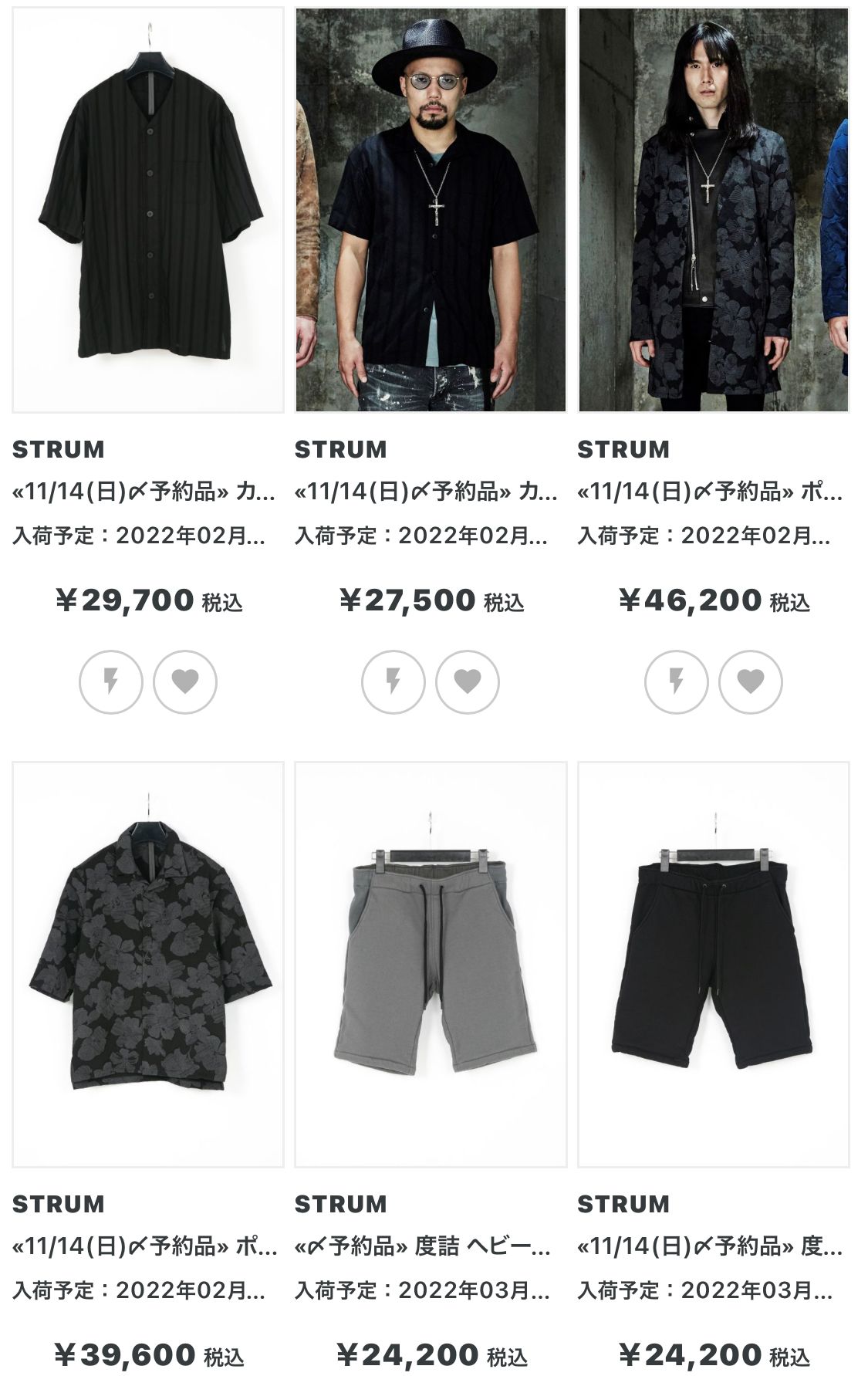Image resolution: width=868 pixels, height=1376 pixels.
Task: Tap lightning icon under the ¥27,500 item
Action: 393,681
